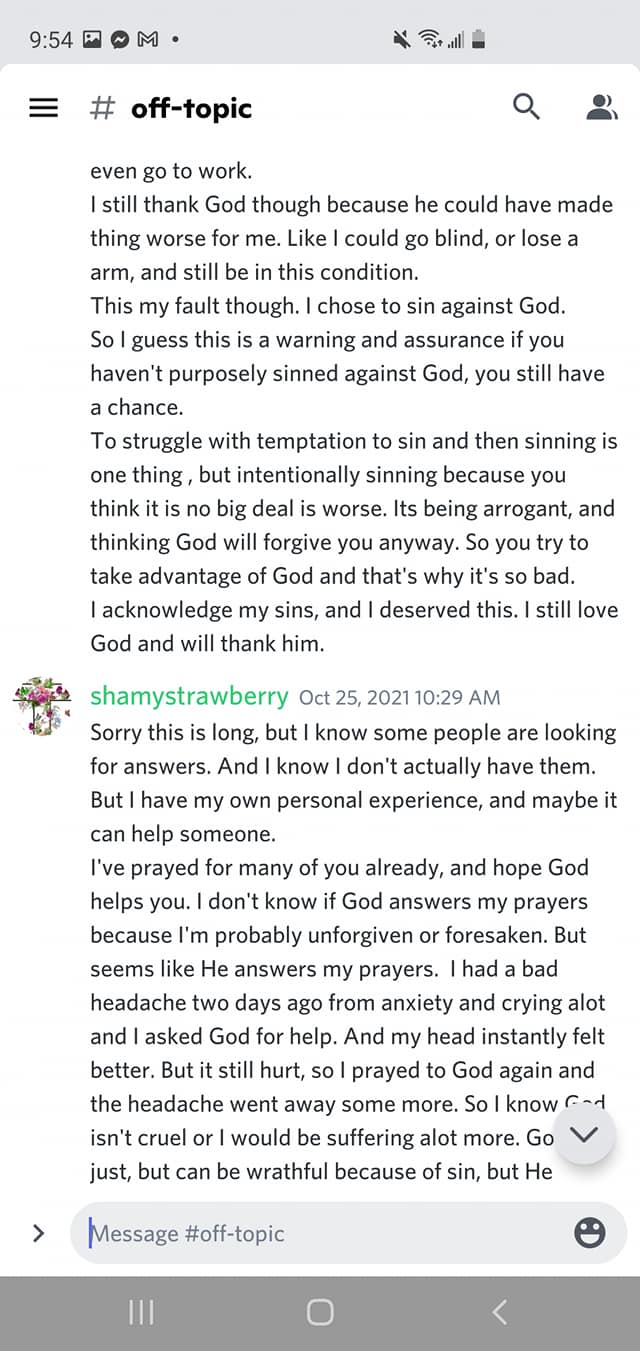Open the recent apps overview

[141, 1312]
